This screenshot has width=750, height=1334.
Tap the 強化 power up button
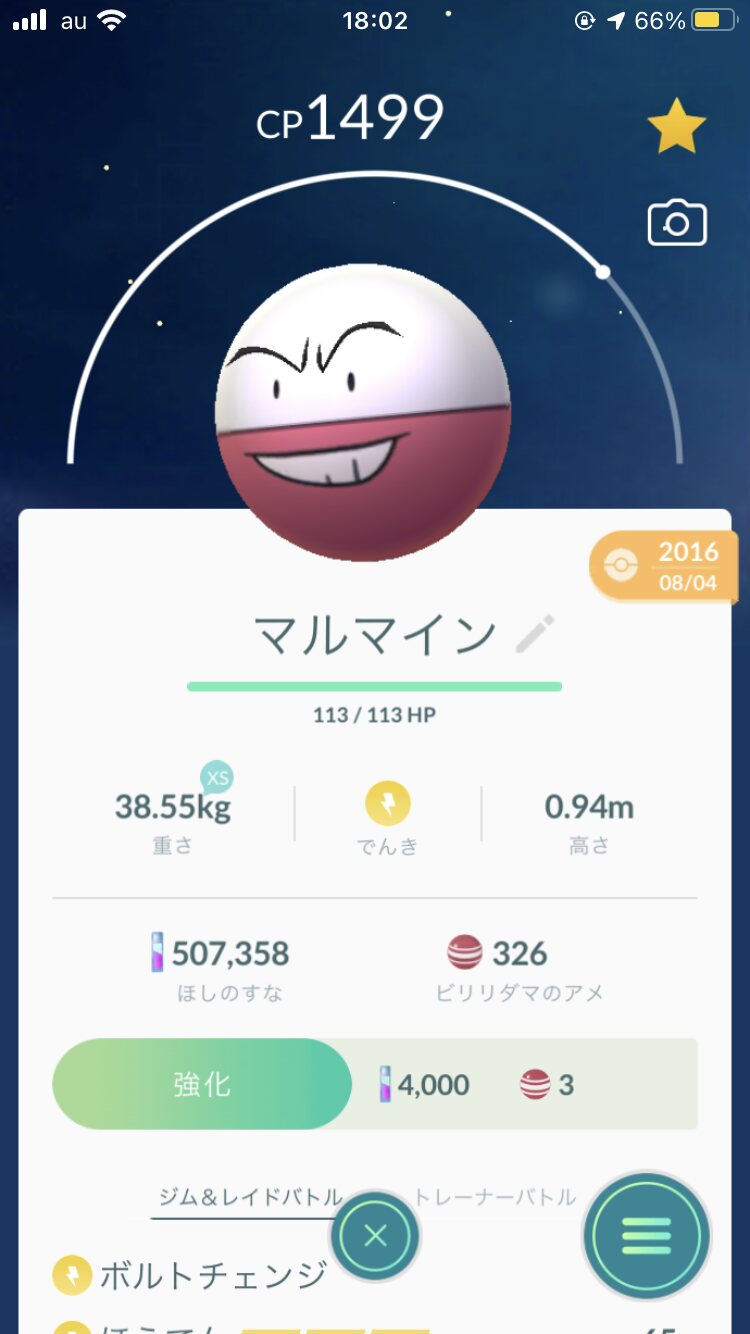coord(202,1085)
